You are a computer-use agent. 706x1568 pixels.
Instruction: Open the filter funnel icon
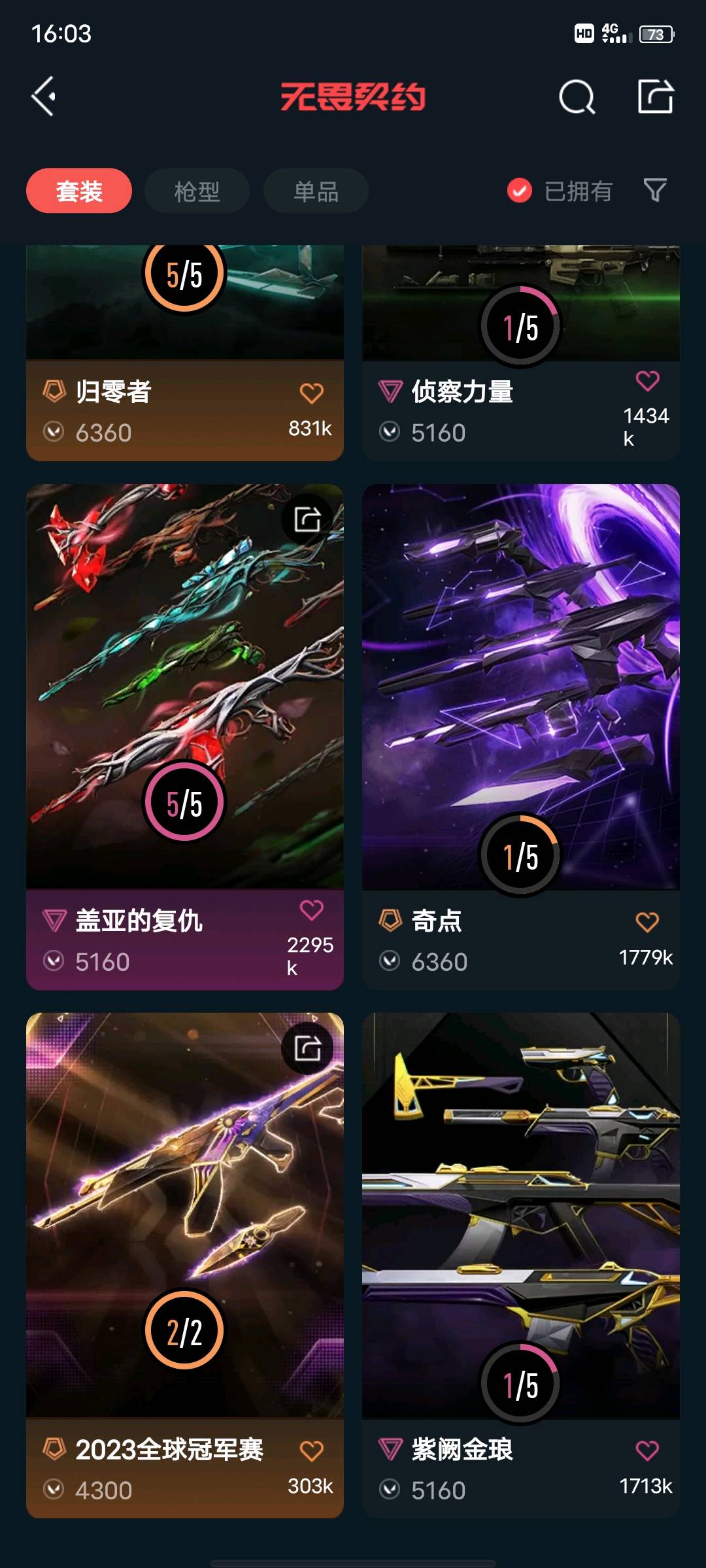(x=655, y=190)
